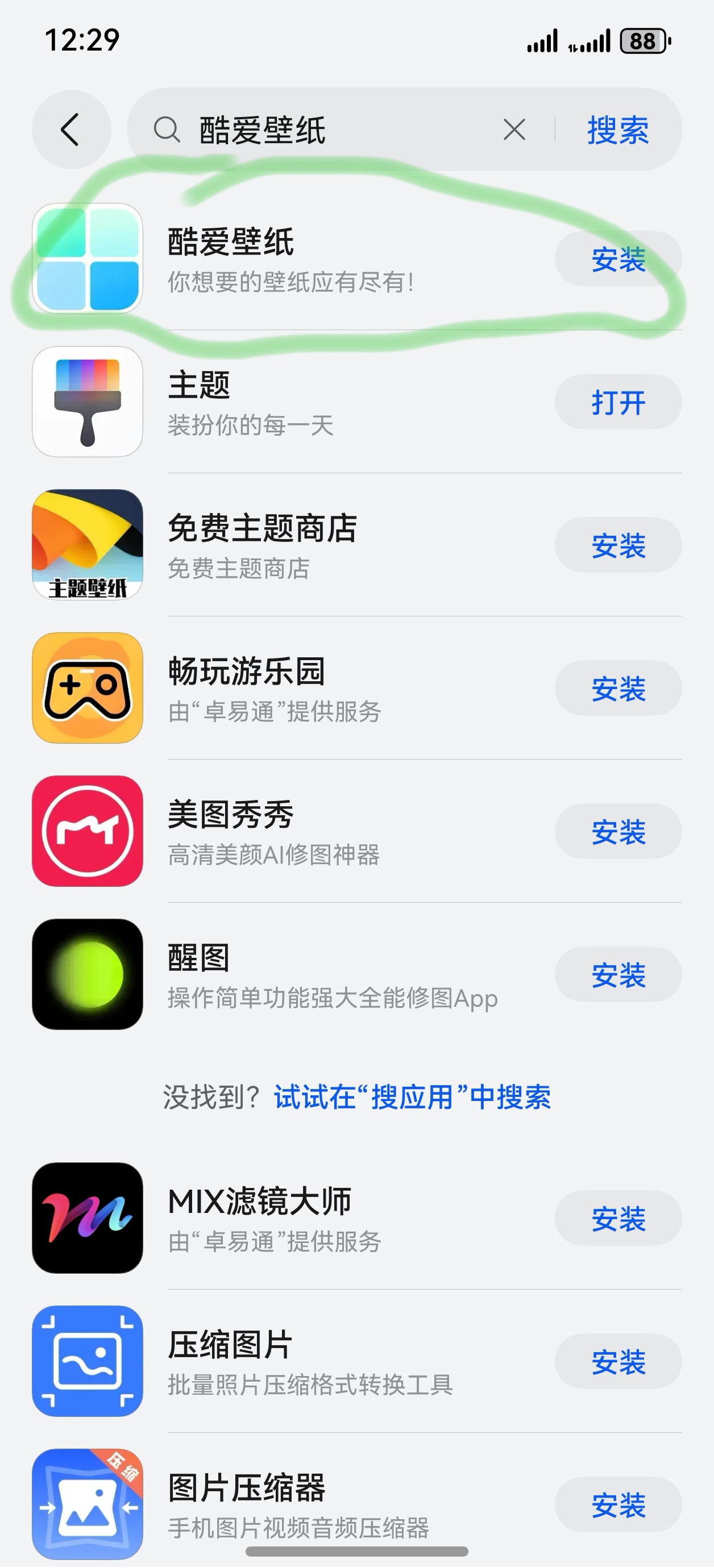View details of 酷爱壁纸 result
The height and width of the screenshot is (1568, 714).
[291, 260]
